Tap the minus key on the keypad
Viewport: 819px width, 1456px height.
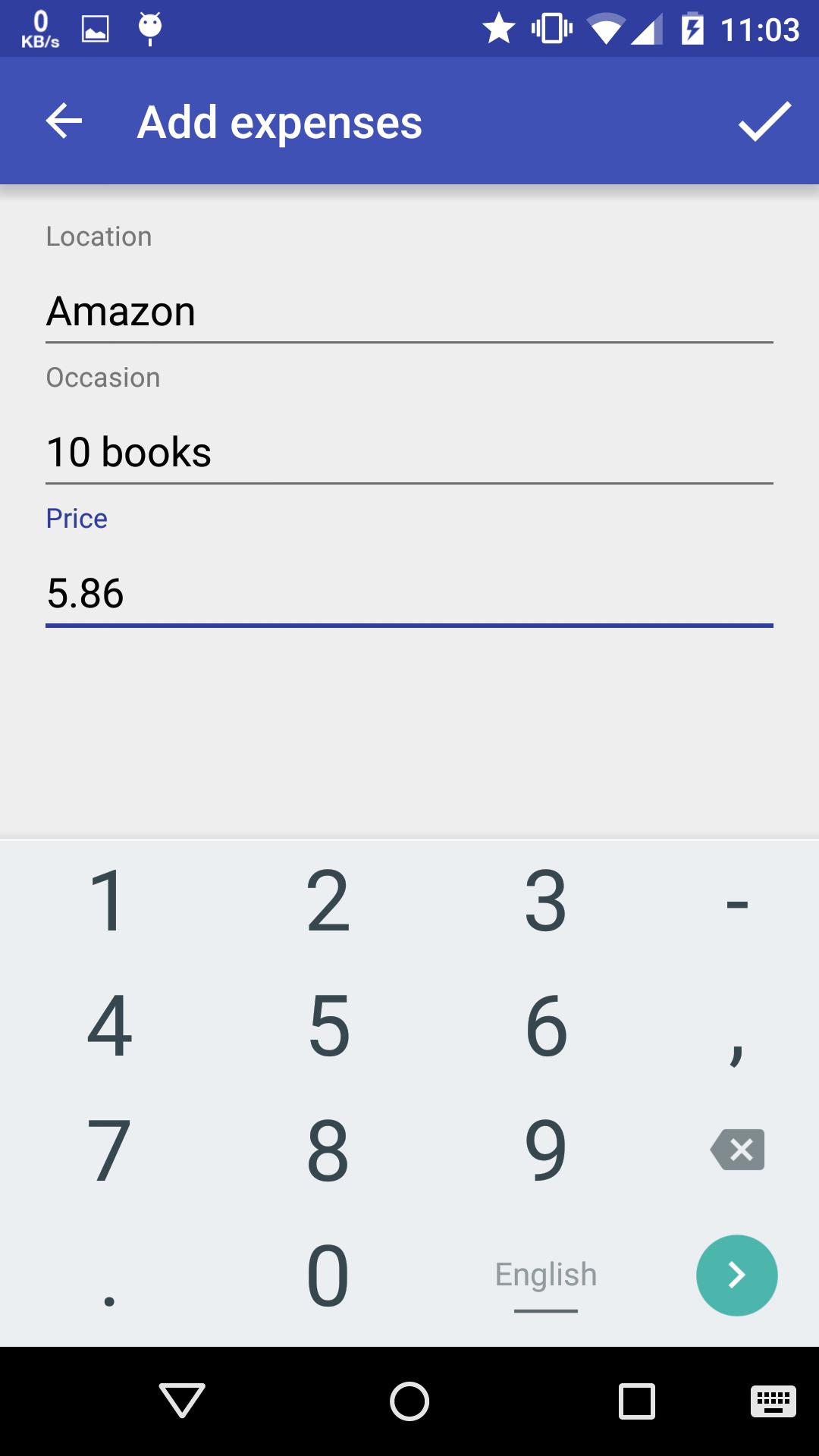pyautogui.click(x=737, y=902)
